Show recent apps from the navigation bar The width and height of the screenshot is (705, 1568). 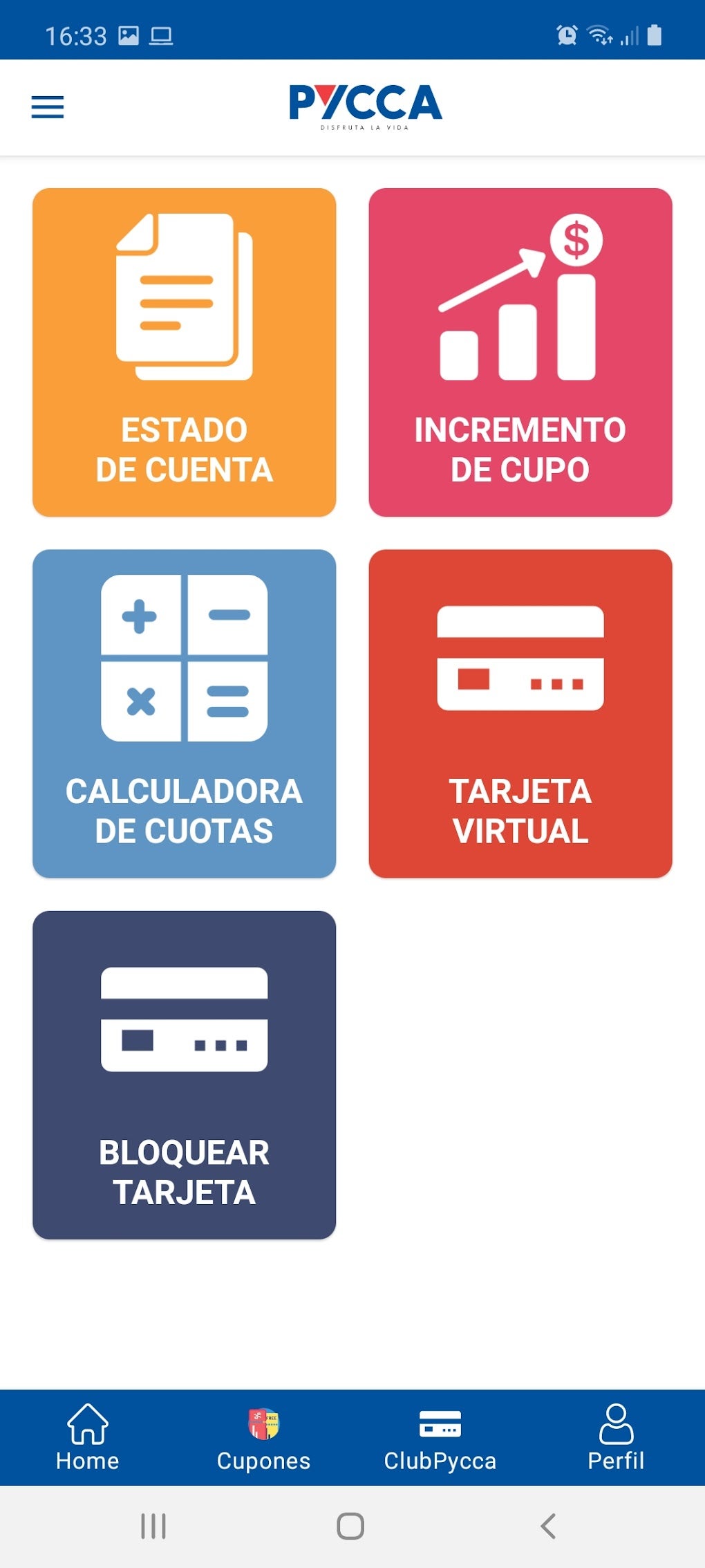[153, 1526]
